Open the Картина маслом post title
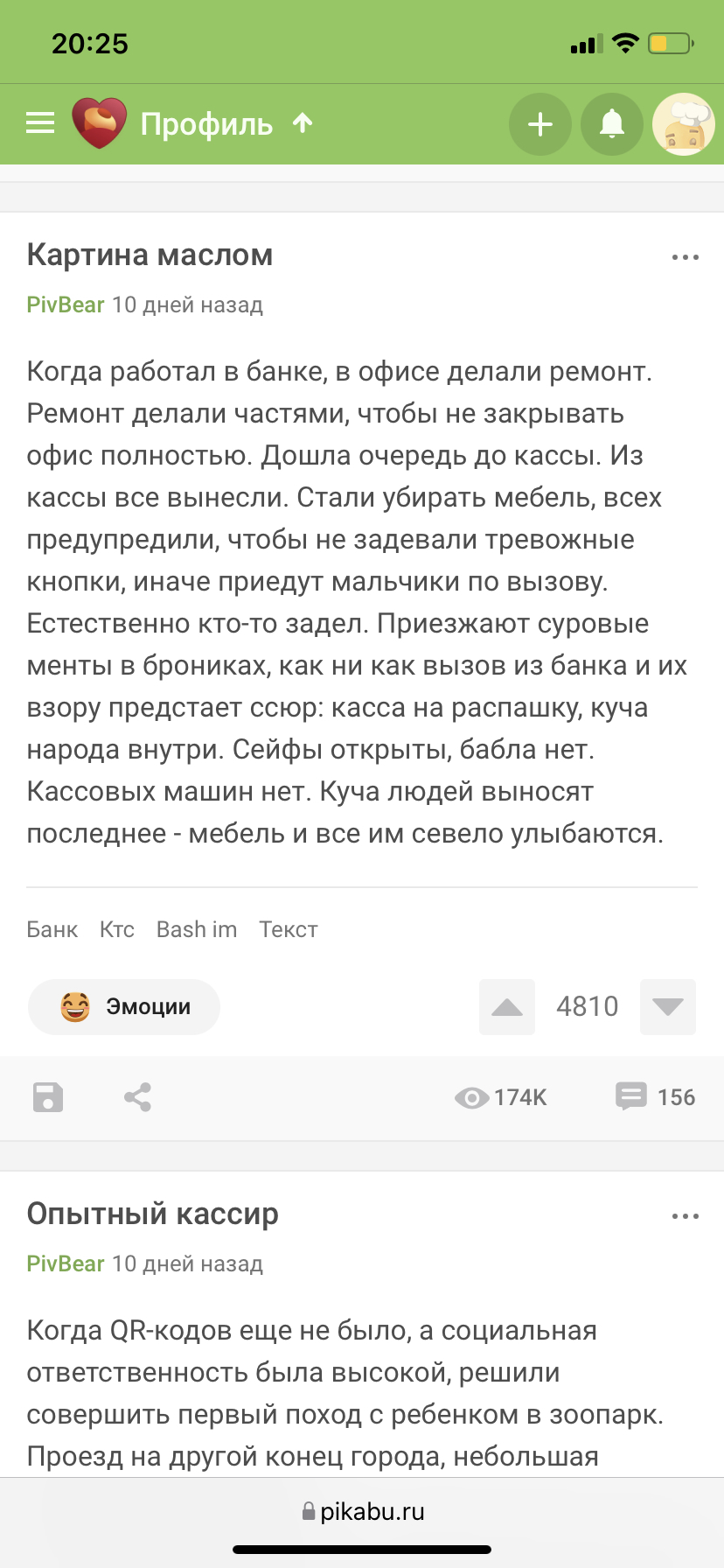 click(x=150, y=255)
